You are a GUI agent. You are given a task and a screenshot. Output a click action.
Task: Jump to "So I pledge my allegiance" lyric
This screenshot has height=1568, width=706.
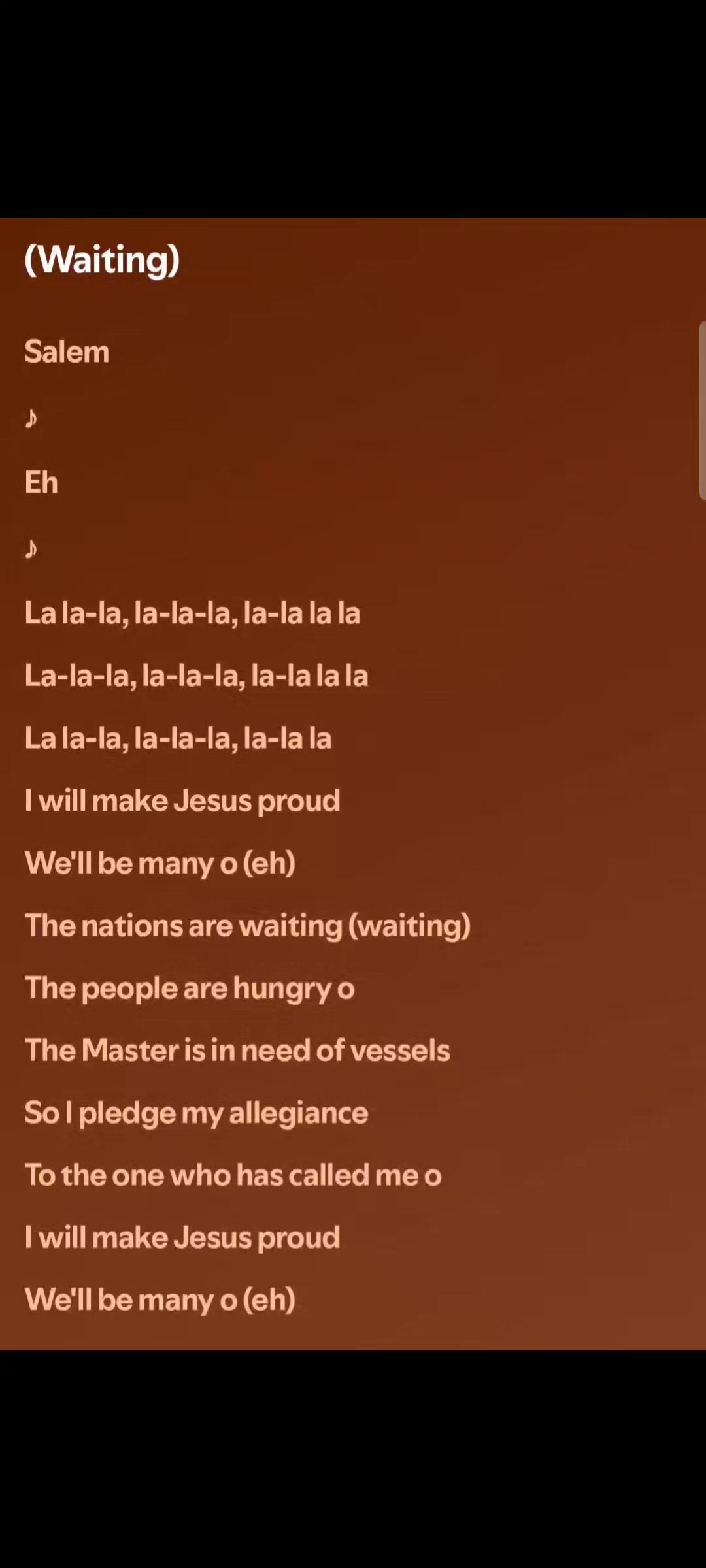[196, 1113]
